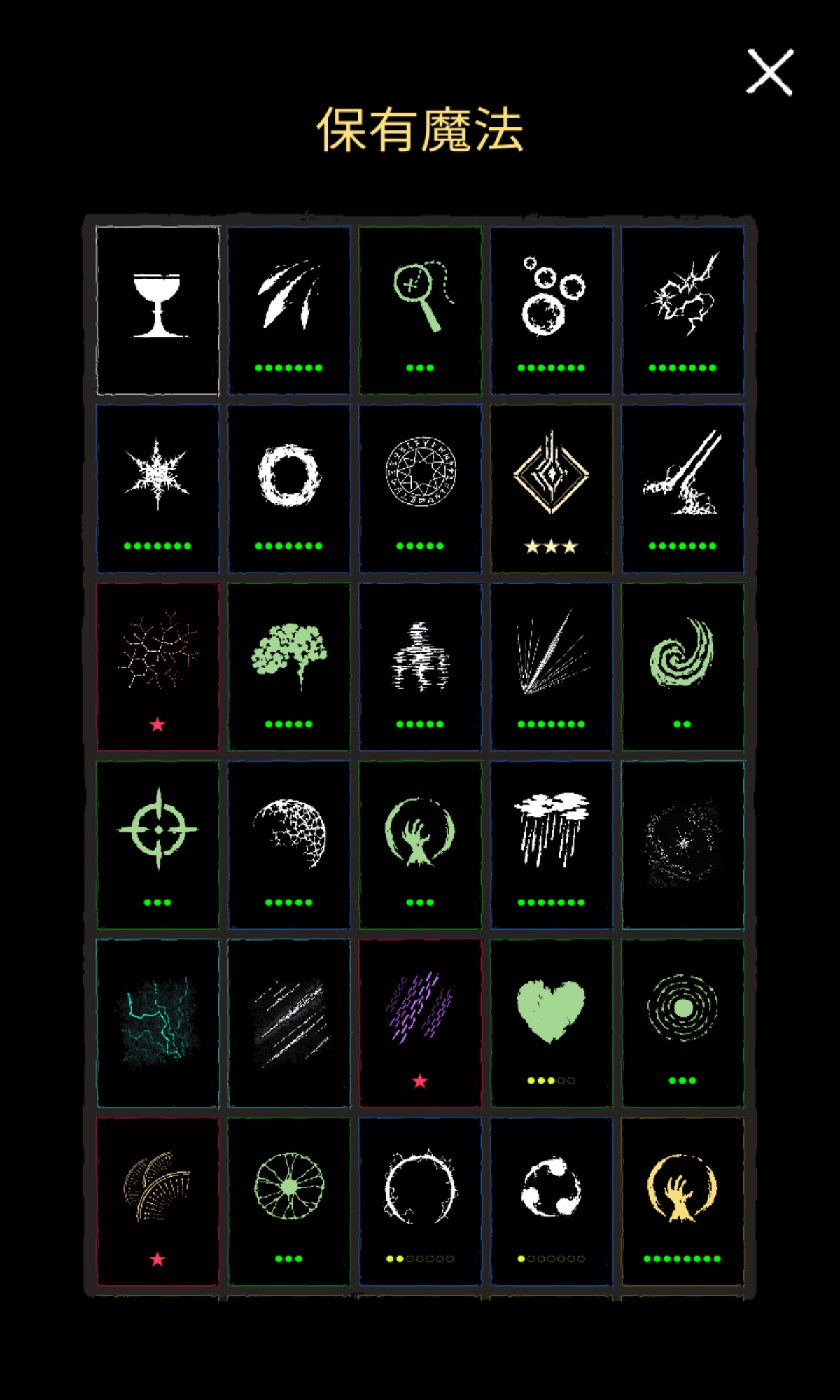840x1400 pixels.
Task: Select the green crosshair magic card
Action: point(157,844)
